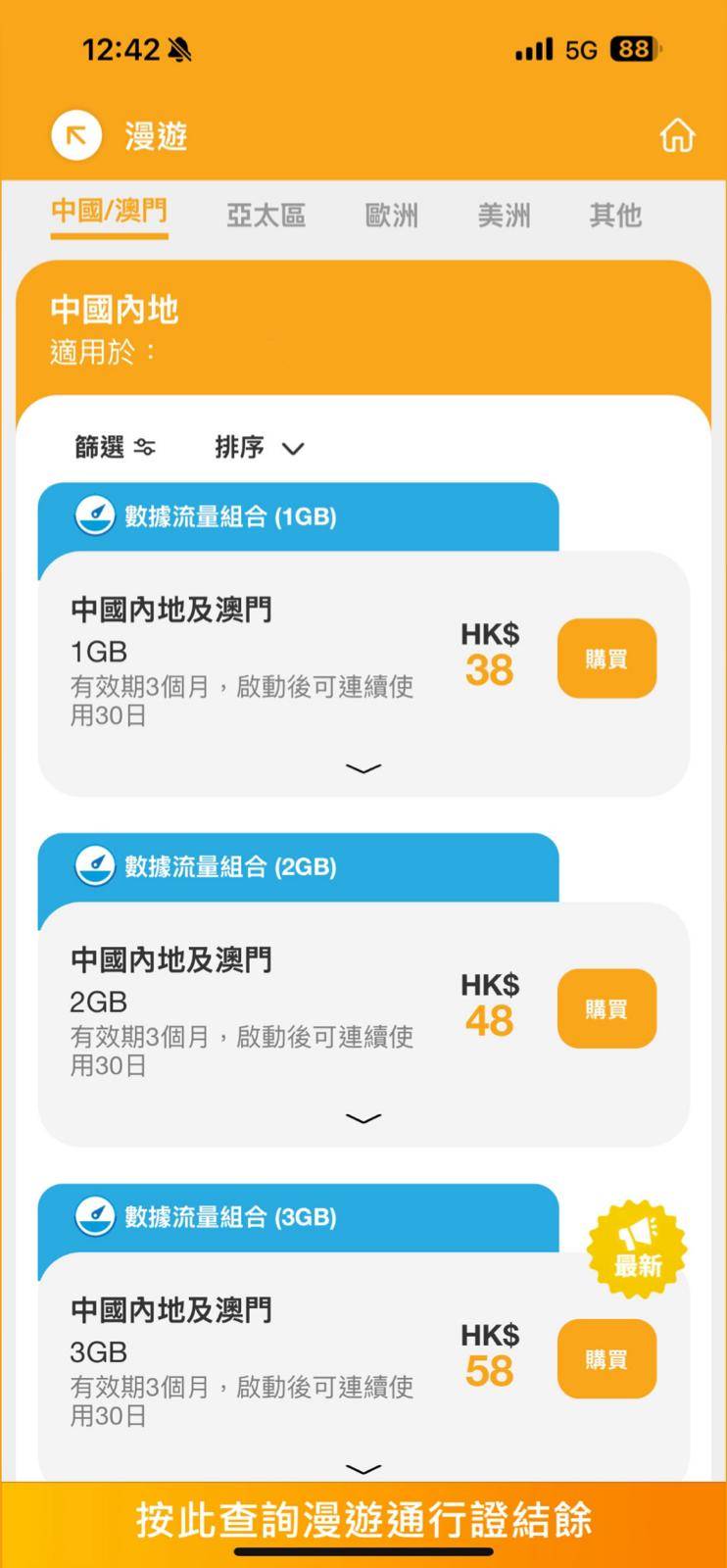Screen dimensions: 727x1568
Task: Buy the 2GB plan for HK$48
Action: (606, 1008)
